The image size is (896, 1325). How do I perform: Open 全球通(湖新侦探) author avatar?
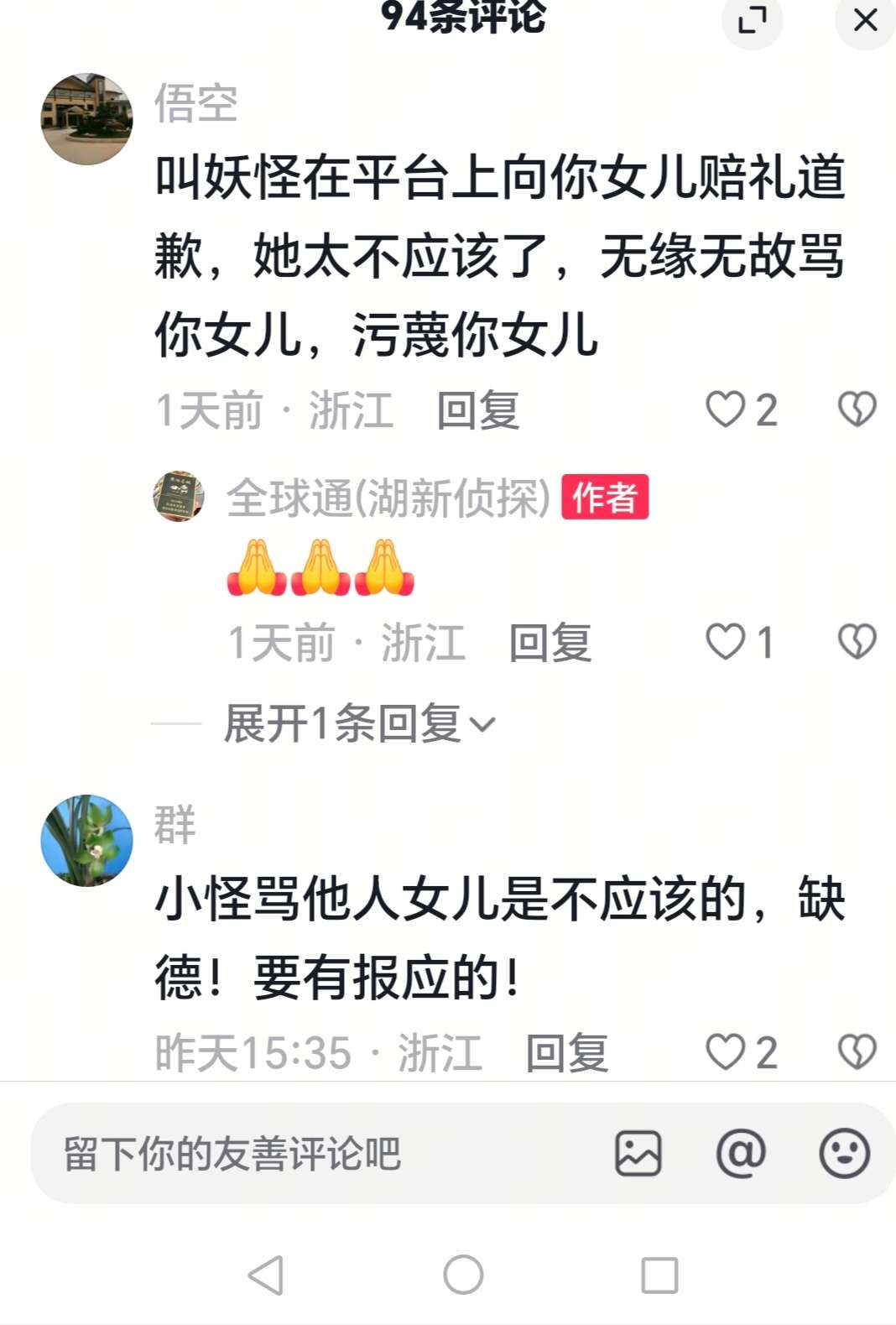click(179, 497)
